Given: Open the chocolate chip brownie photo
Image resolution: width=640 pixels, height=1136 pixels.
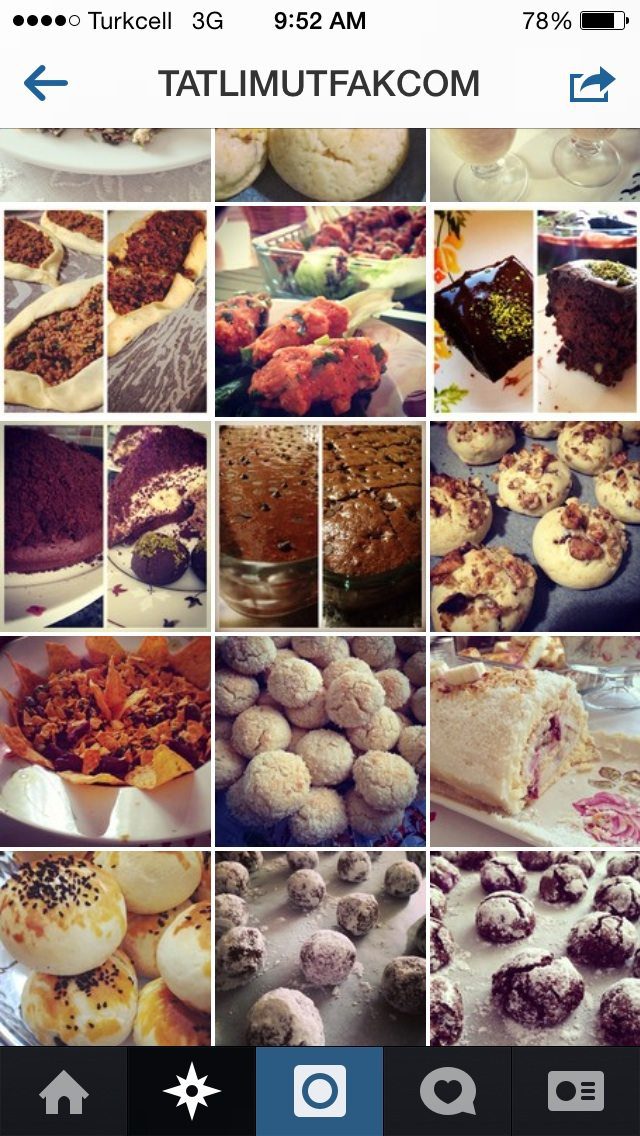Looking at the screenshot, I should [x=320, y=525].
